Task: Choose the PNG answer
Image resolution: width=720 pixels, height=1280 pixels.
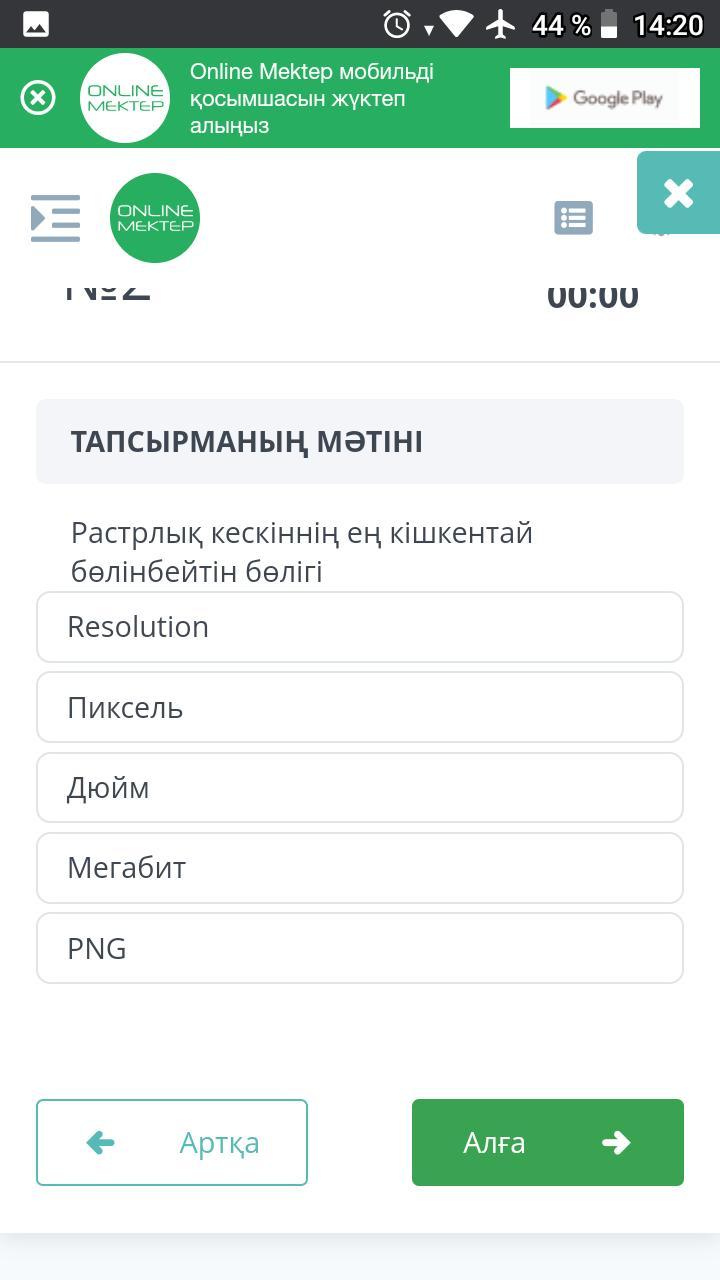Action: [360, 948]
